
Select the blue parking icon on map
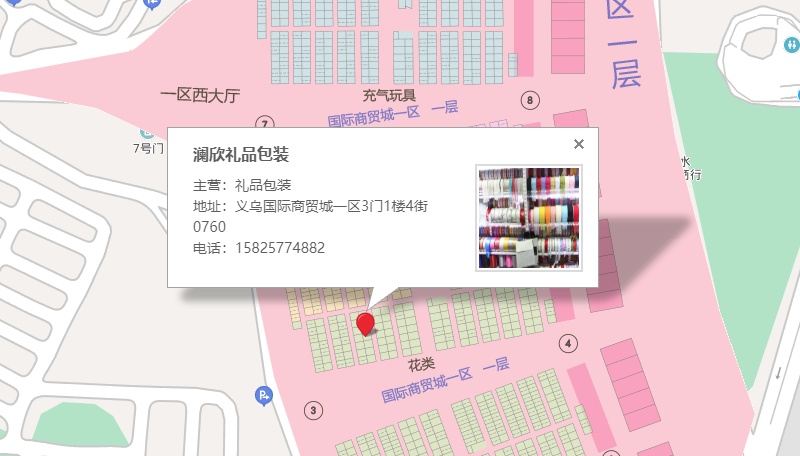[x=264, y=396]
